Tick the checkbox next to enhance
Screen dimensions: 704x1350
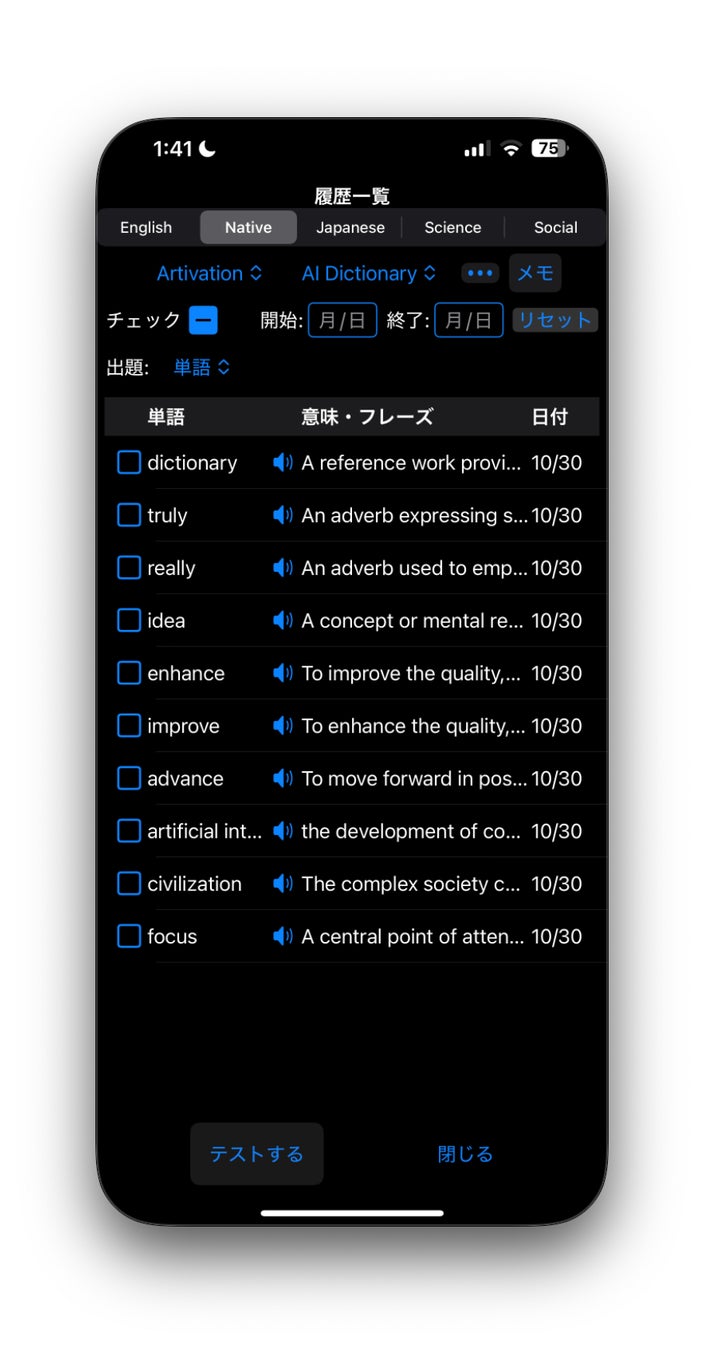click(x=129, y=673)
